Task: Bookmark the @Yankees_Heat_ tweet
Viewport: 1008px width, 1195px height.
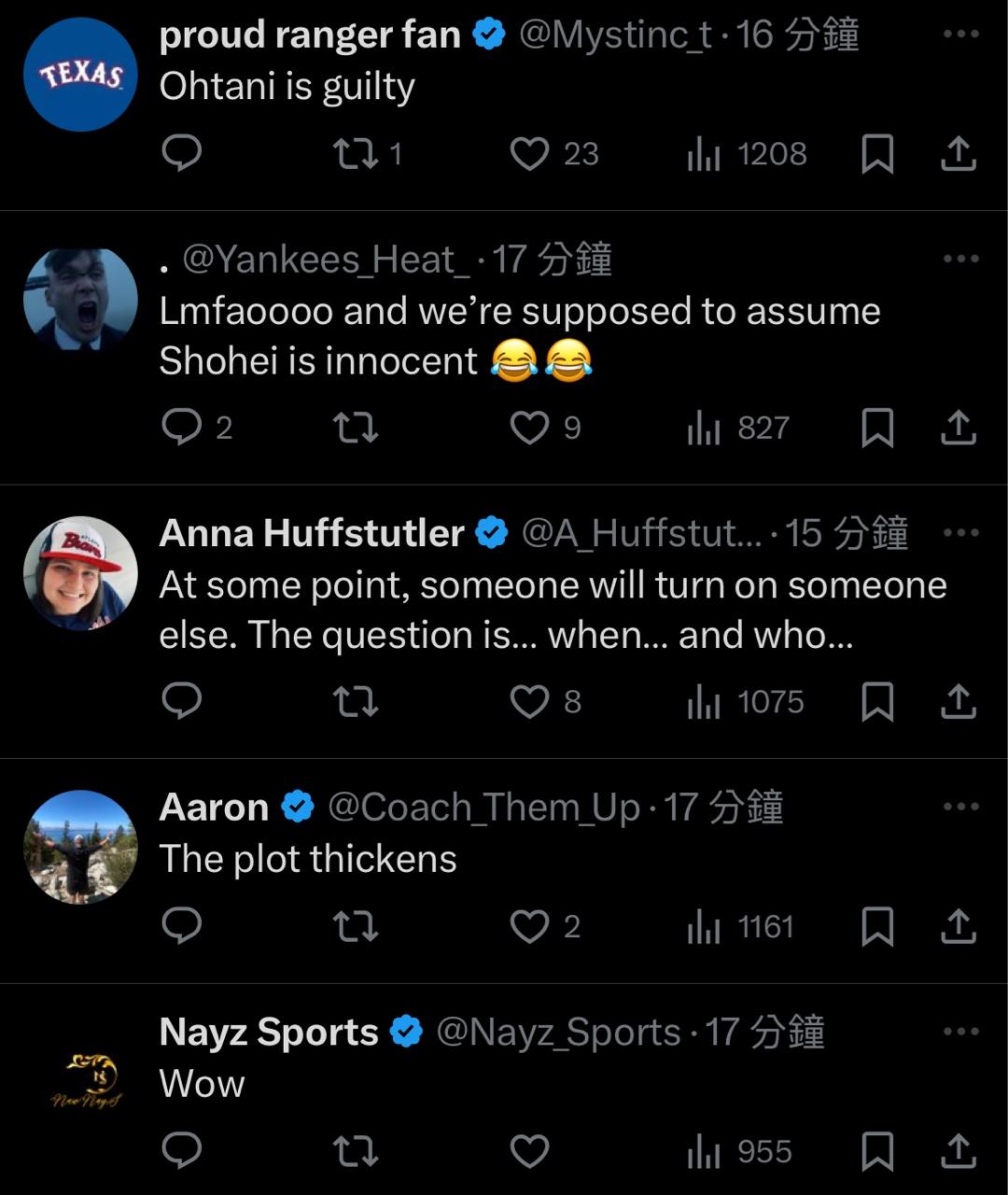Action: pos(876,428)
